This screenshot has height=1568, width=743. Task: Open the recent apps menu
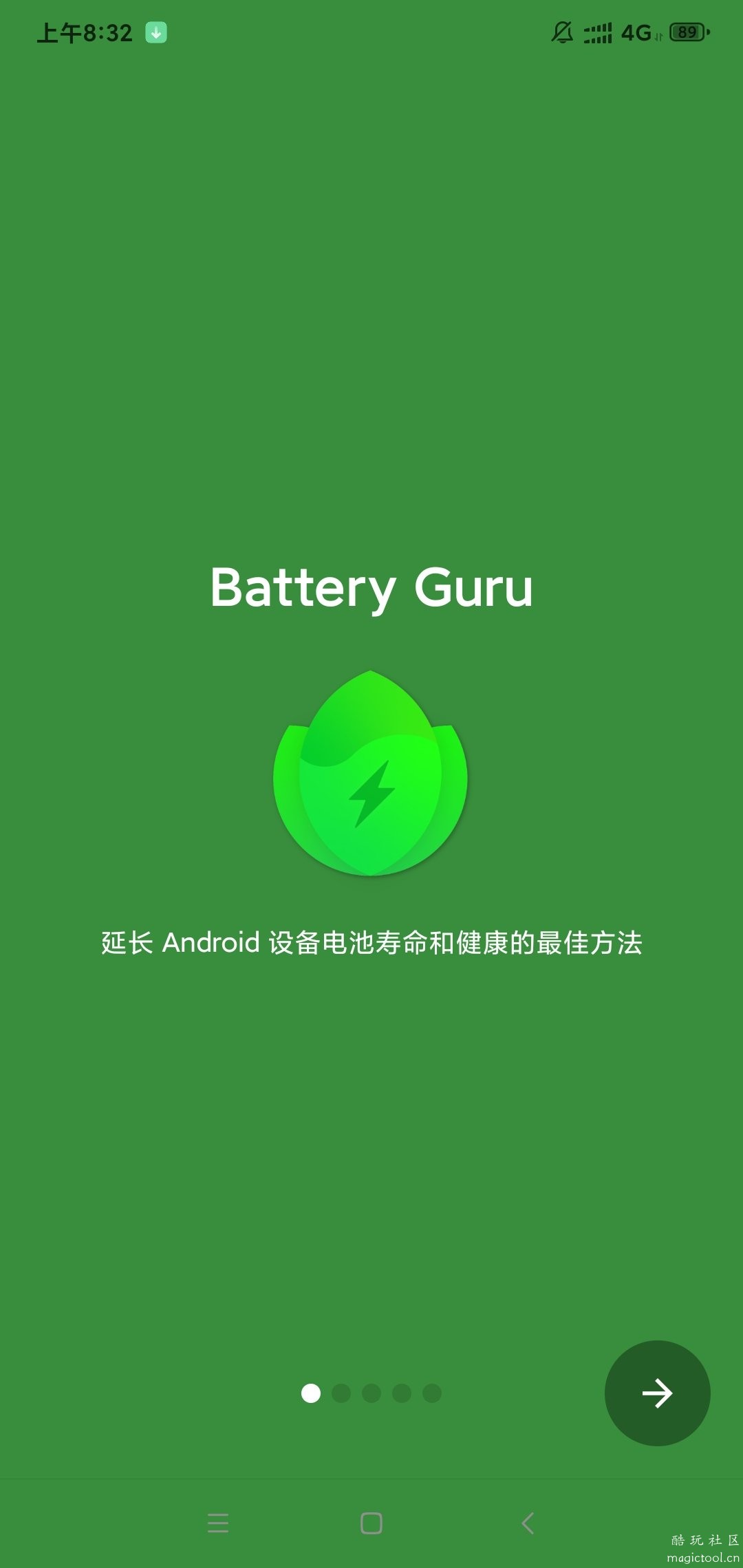217,1523
